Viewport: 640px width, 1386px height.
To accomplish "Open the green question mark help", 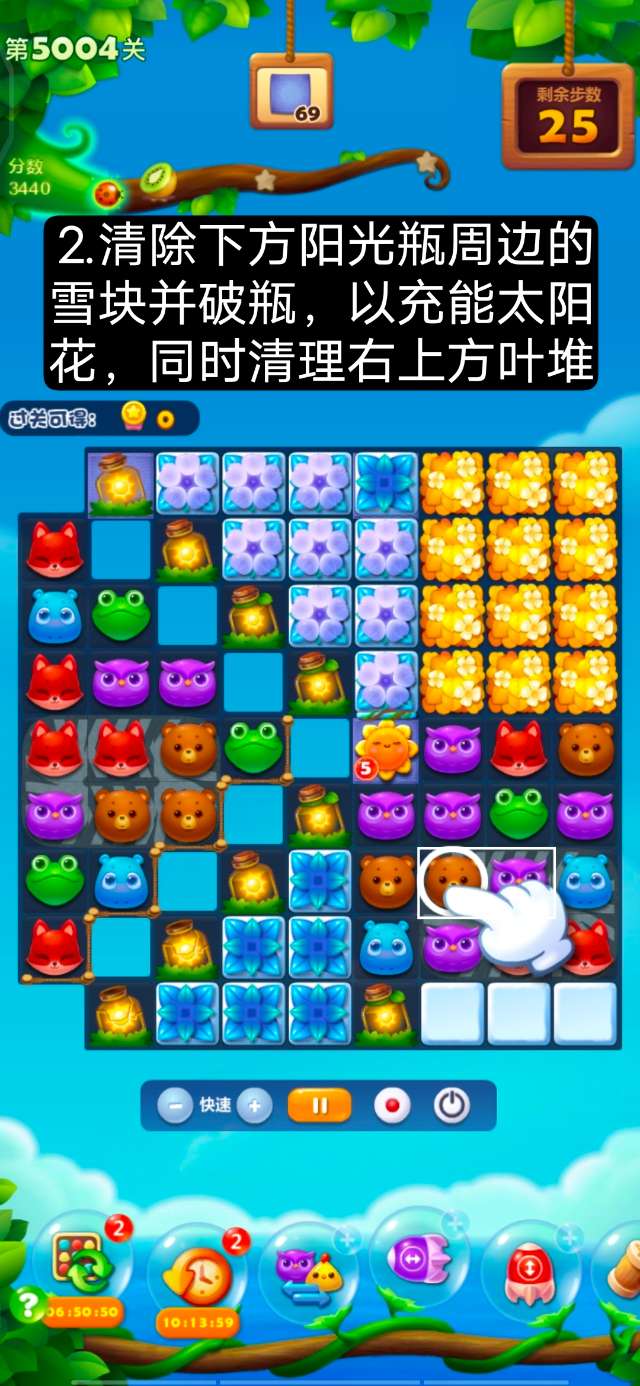I will pyautogui.click(x=27, y=1304).
